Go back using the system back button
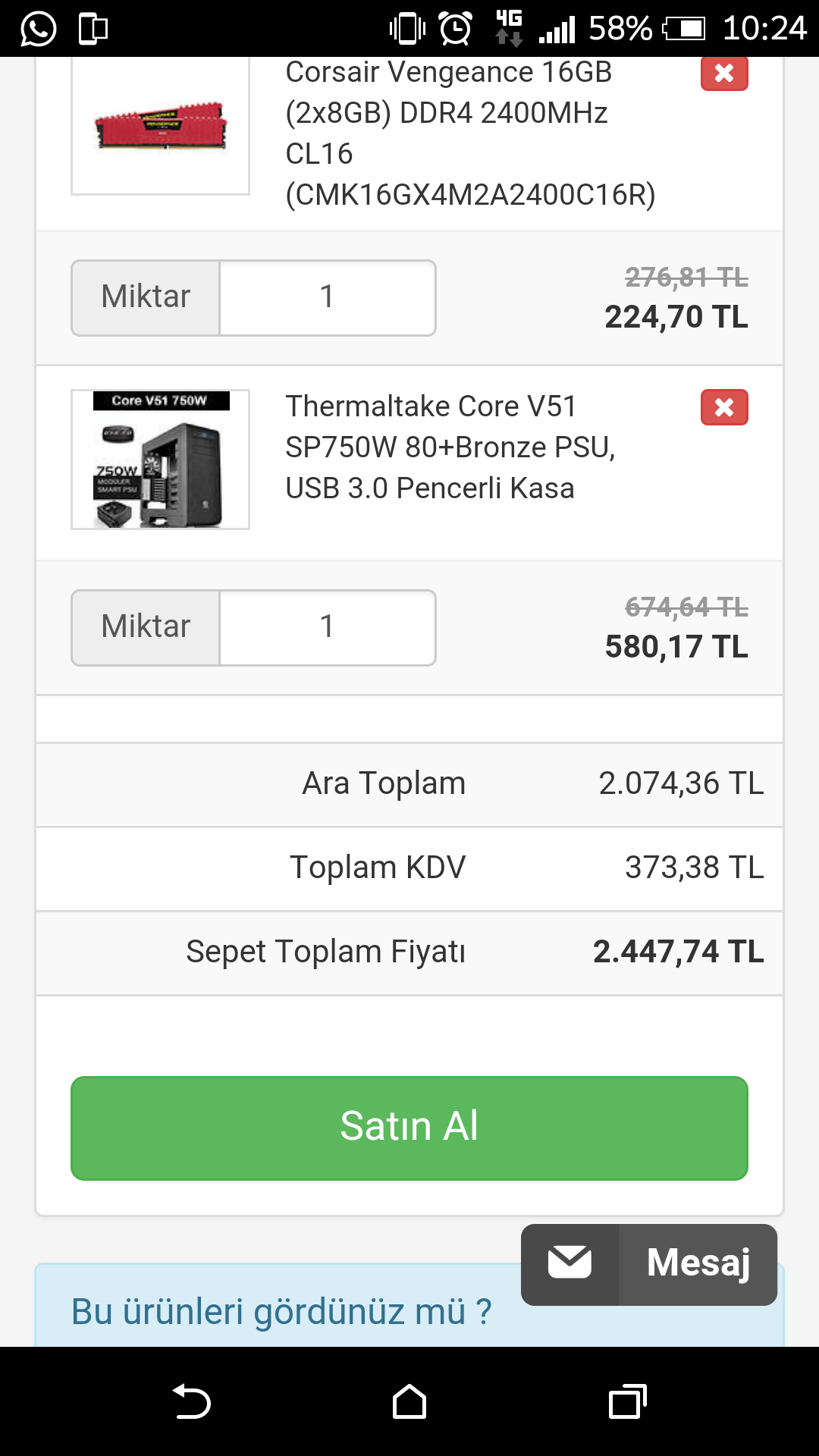Viewport: 819px width, 1456px height. [x=192, y=1401]
